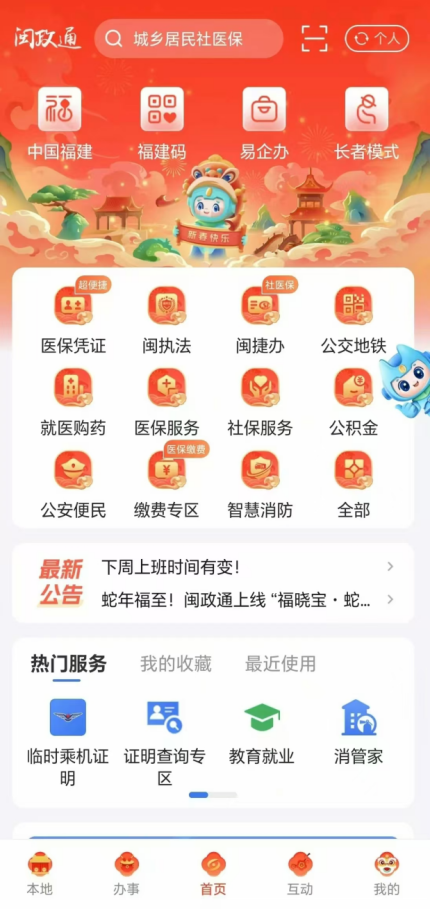This screenshot has width=430, height=909.
Task: Open the scan code icon
Action: (x=315, y=39)
